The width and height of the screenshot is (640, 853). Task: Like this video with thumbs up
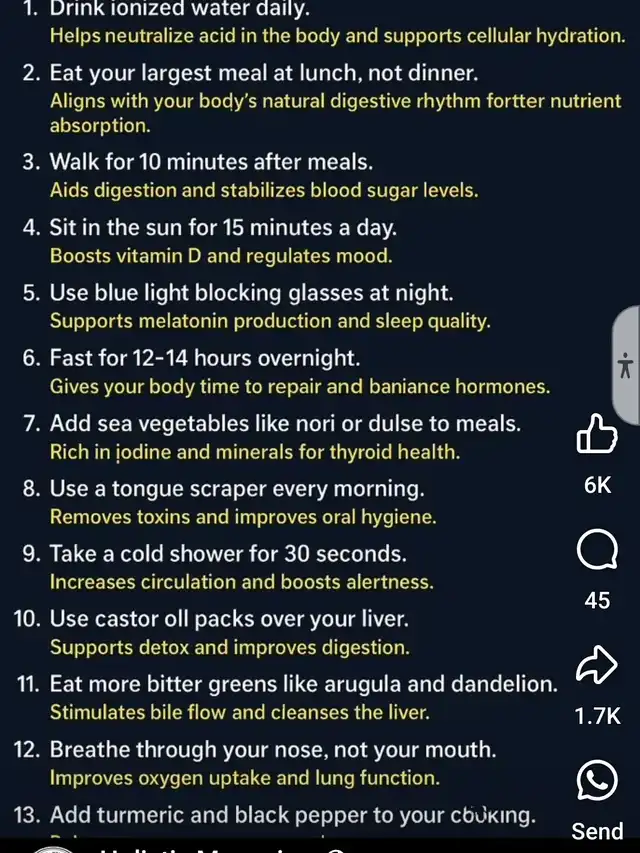click(x=597, y=433)
